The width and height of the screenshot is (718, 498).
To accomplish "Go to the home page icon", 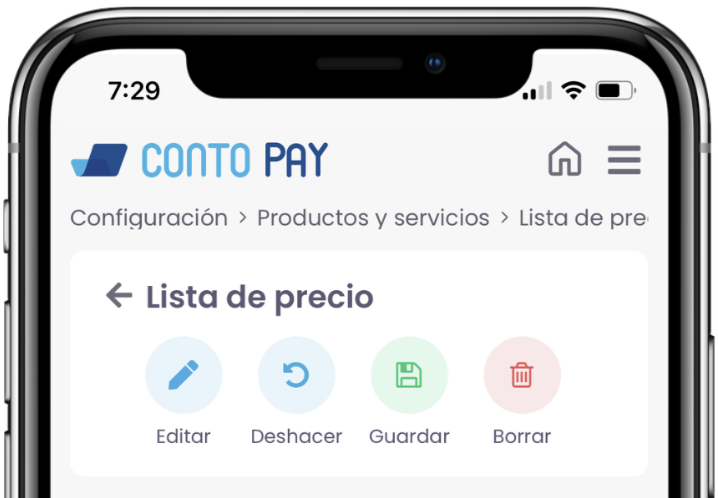I will [564, 160].
